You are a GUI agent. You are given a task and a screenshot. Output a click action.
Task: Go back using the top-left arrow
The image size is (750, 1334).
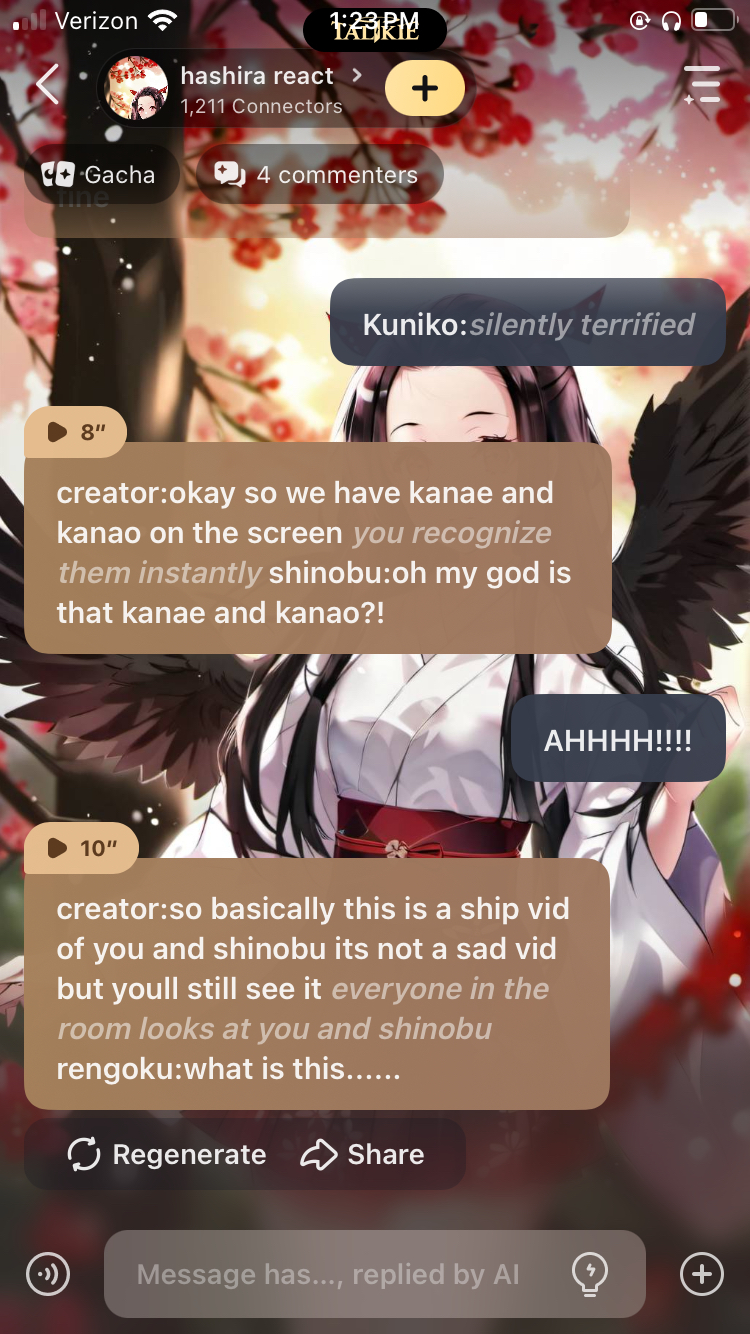click(x=47, y=85)
